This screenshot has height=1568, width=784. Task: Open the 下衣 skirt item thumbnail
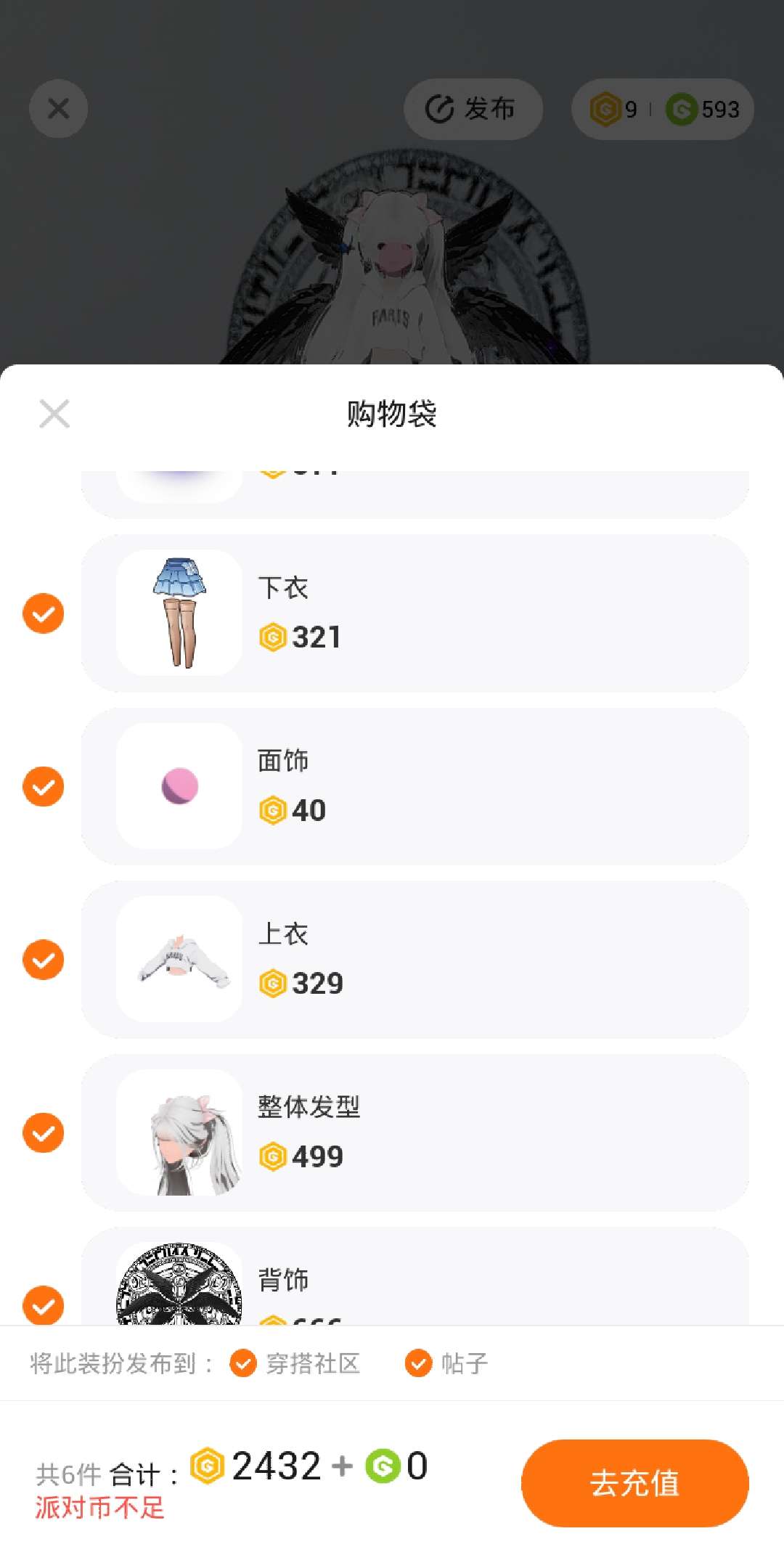(x=179, y=613)
